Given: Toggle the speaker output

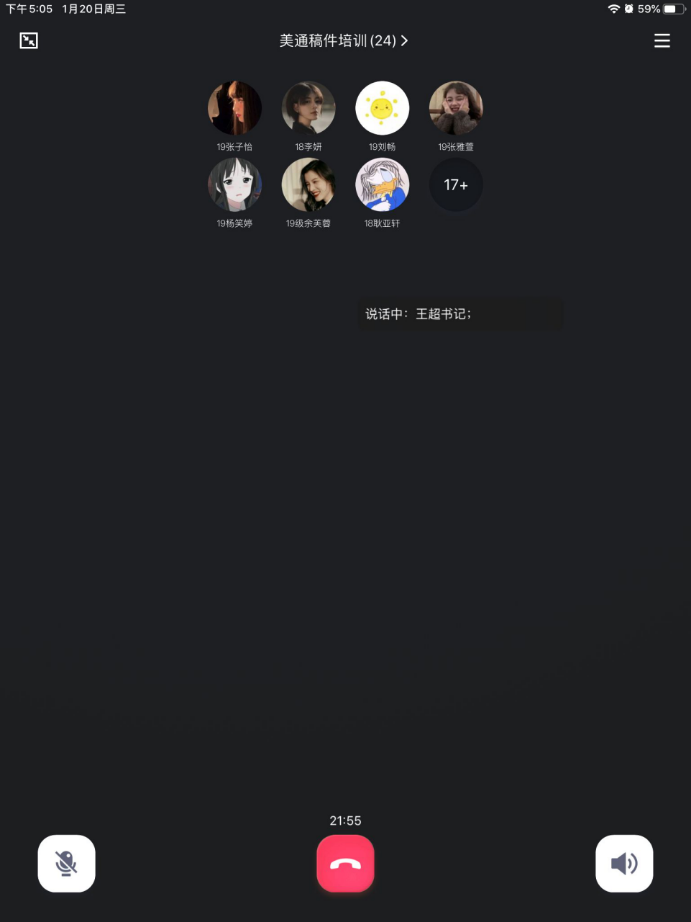Looking at the screenshot, I should (x=624, y=863).
